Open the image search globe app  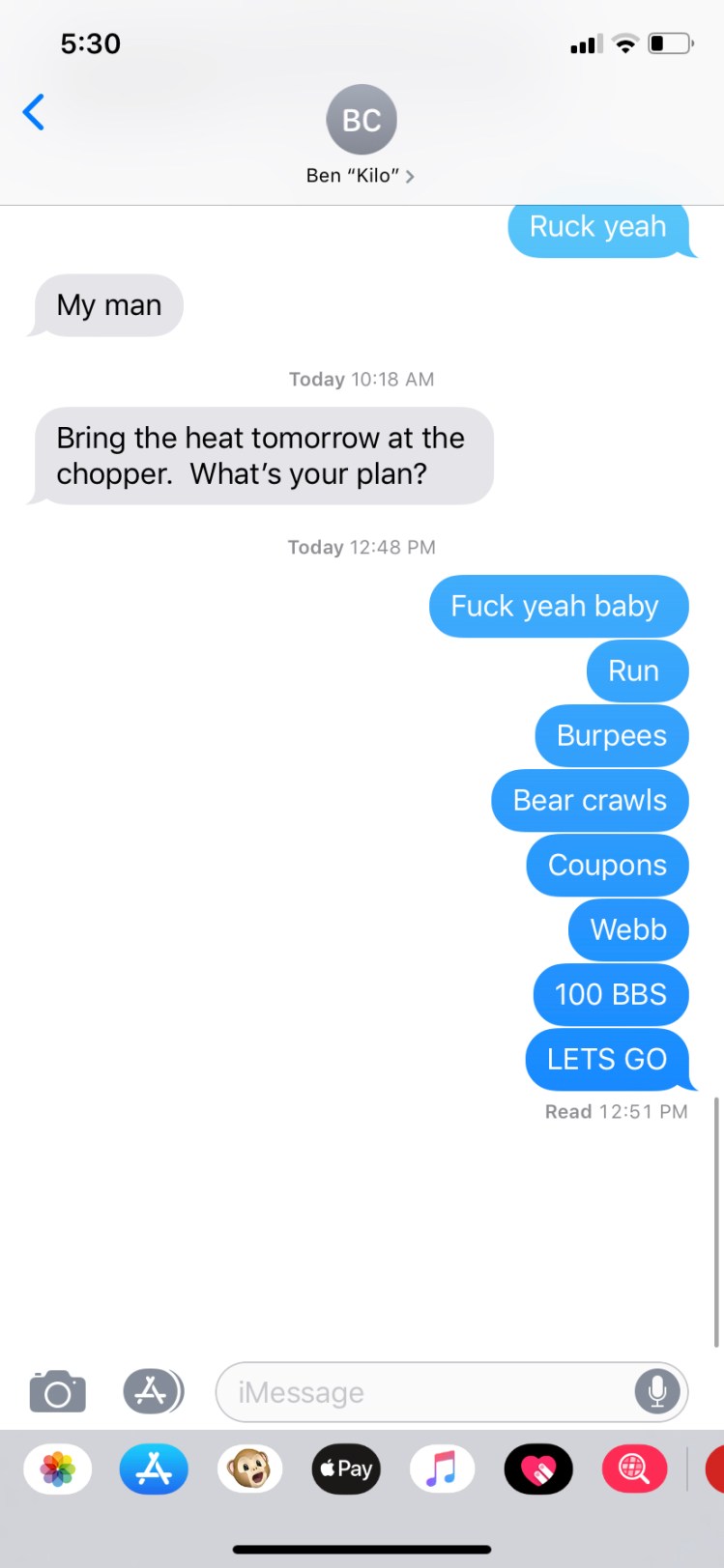pyautogui.click(x=634, y=1469)
